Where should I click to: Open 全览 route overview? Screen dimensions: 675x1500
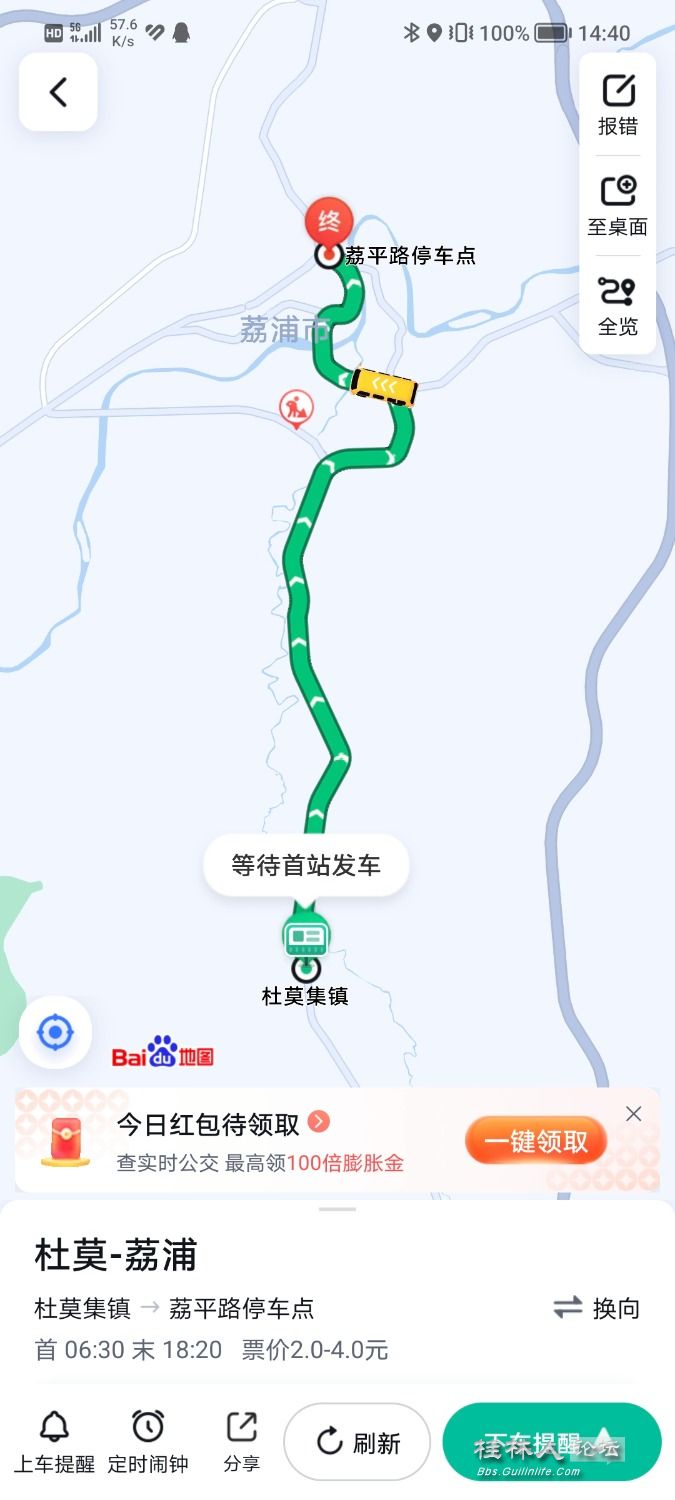(618, 304)
